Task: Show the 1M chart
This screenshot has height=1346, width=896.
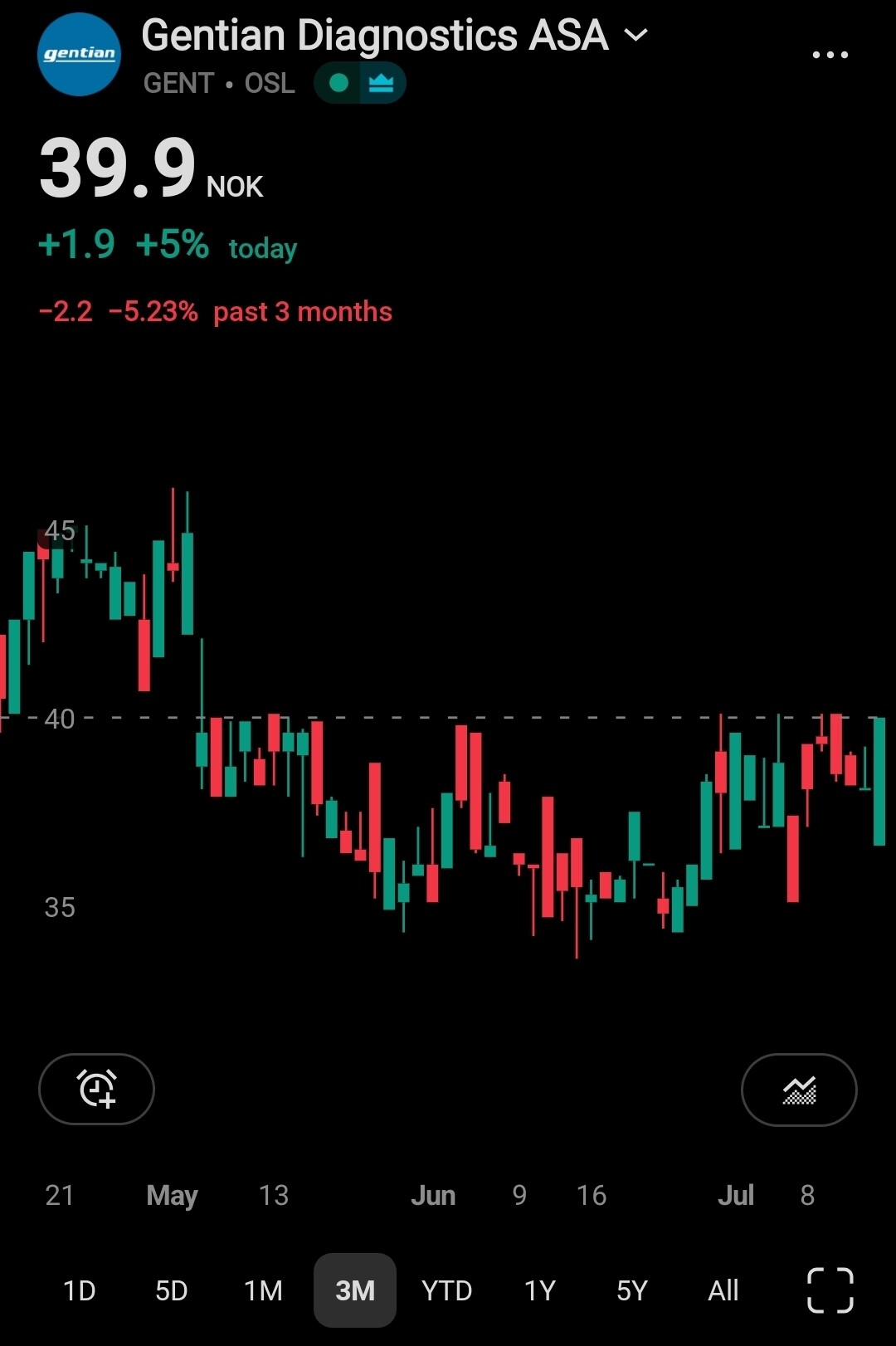Action: pos(263,1290)
